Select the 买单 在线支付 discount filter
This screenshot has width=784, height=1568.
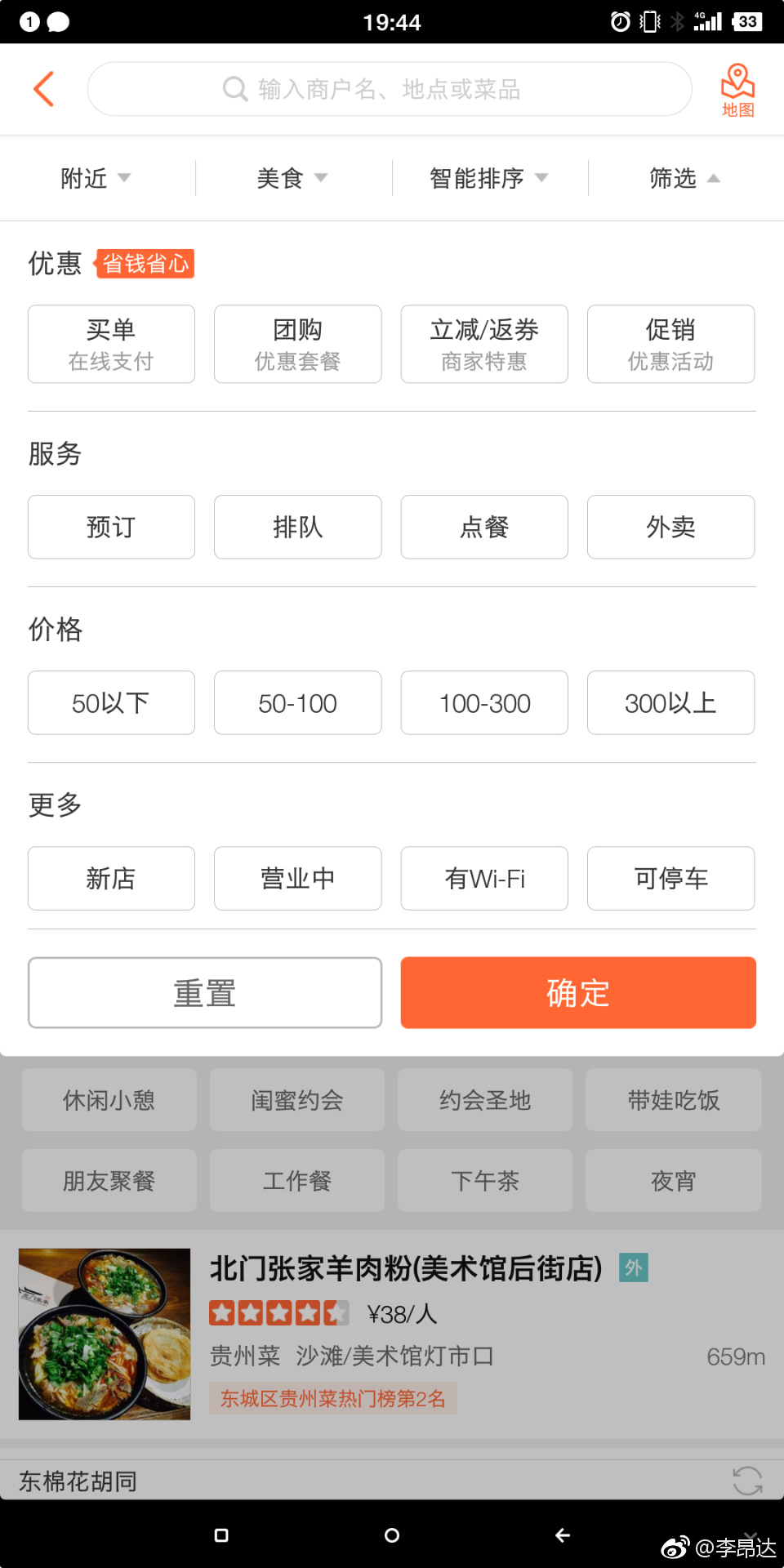[x=111, y=344]
